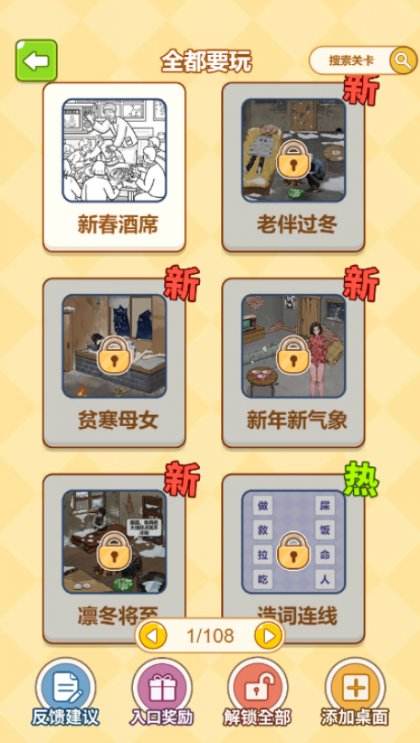Screen dimensions: 420x743
Task: Choose the 凛冬将至 level card
Action: pos(114,552)
